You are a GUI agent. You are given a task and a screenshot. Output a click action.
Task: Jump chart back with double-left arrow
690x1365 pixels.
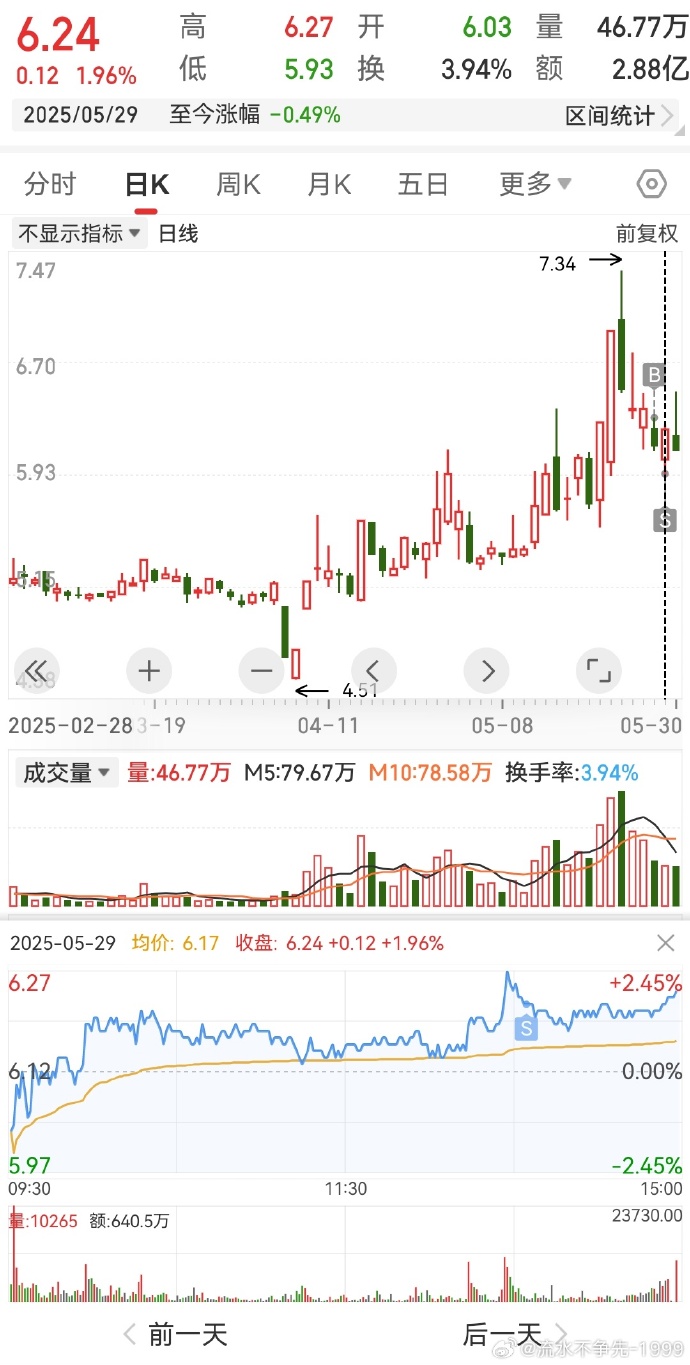coord(36,671)
